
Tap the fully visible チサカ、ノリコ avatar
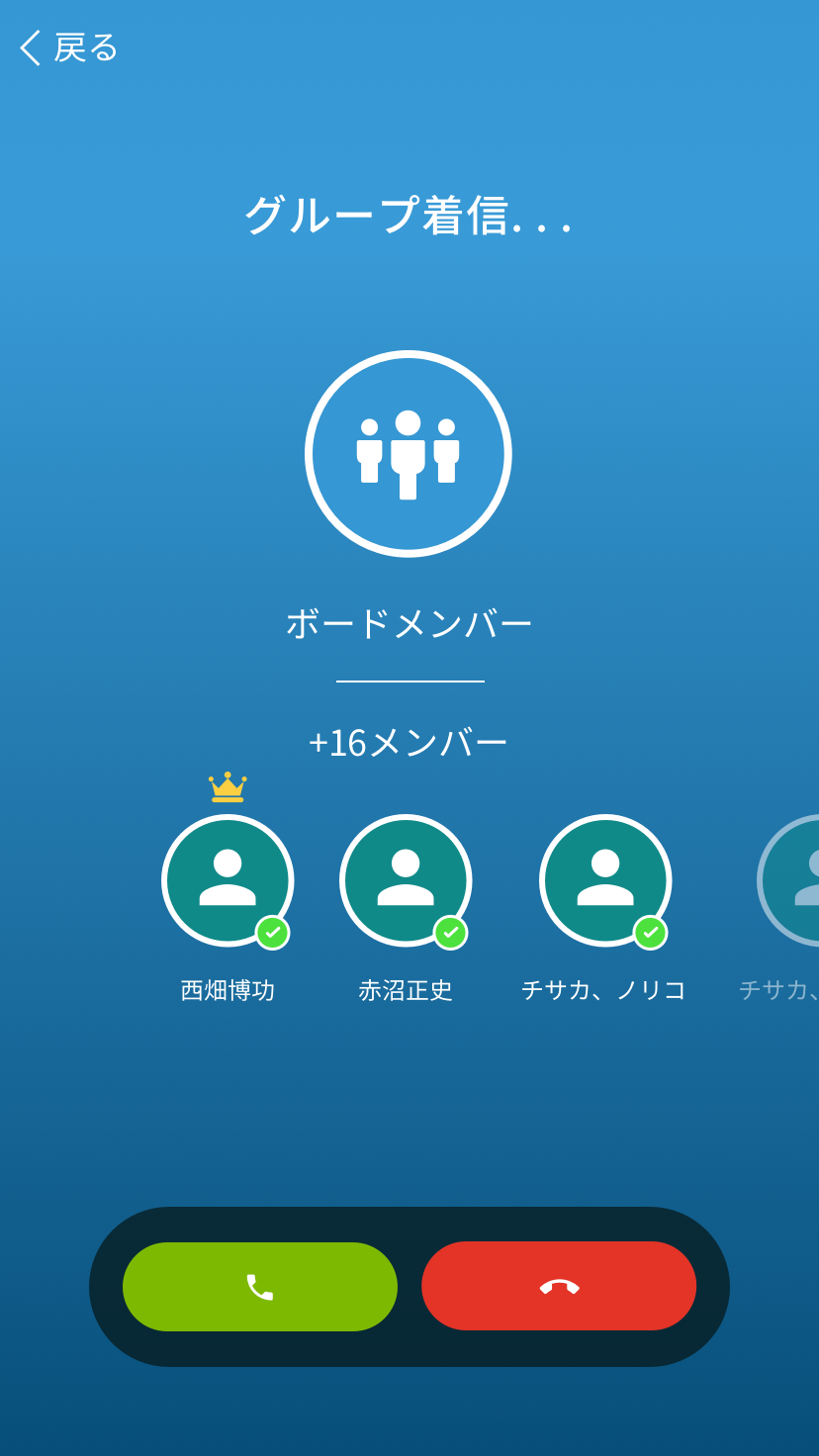[605, 880]
